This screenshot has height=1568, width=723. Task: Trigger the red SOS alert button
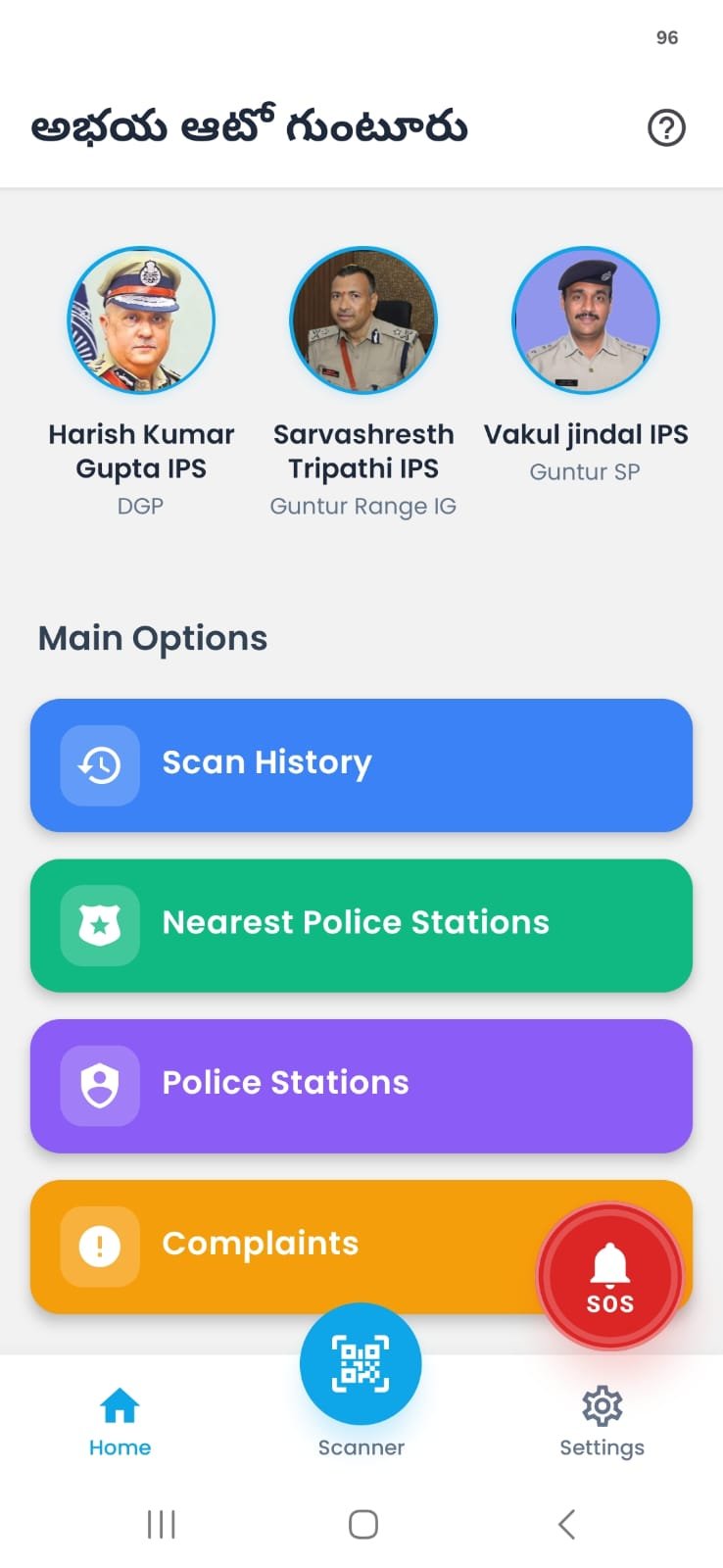pyautogui.click(x=609, y=1276)
